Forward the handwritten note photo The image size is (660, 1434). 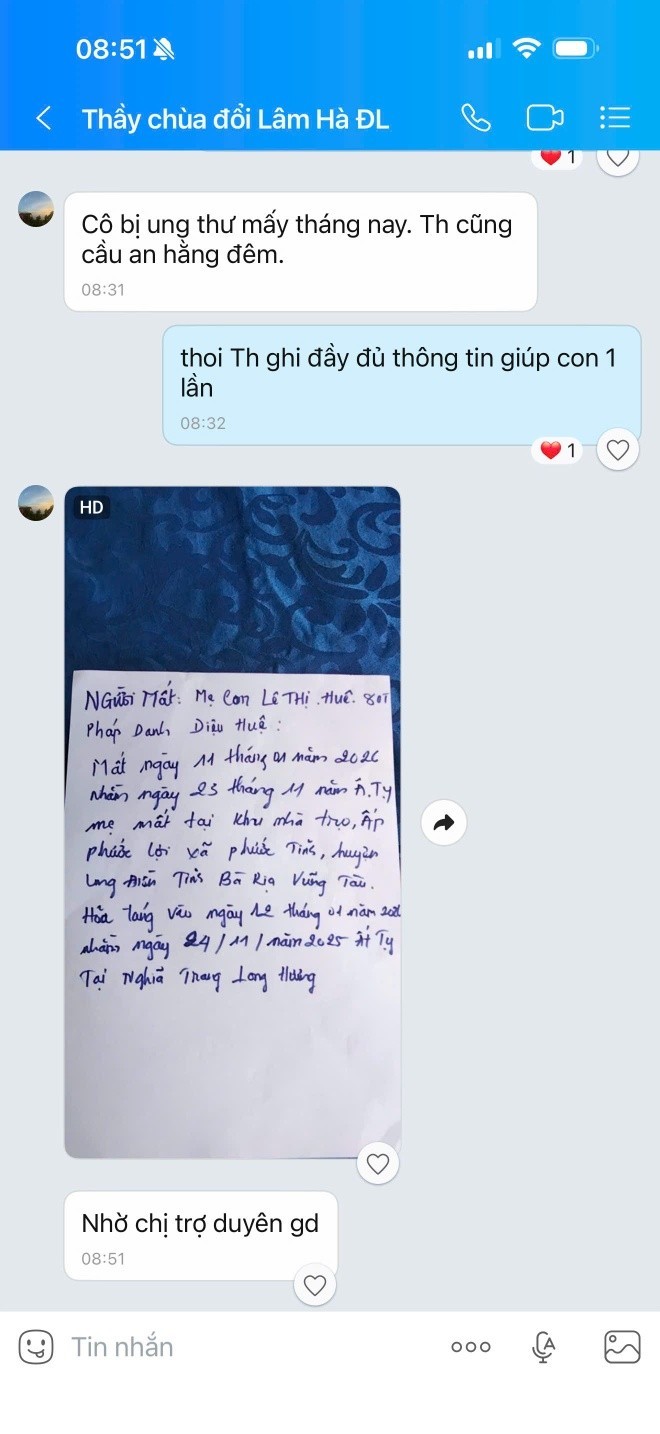pyautogui.click(x=444, y=823)
